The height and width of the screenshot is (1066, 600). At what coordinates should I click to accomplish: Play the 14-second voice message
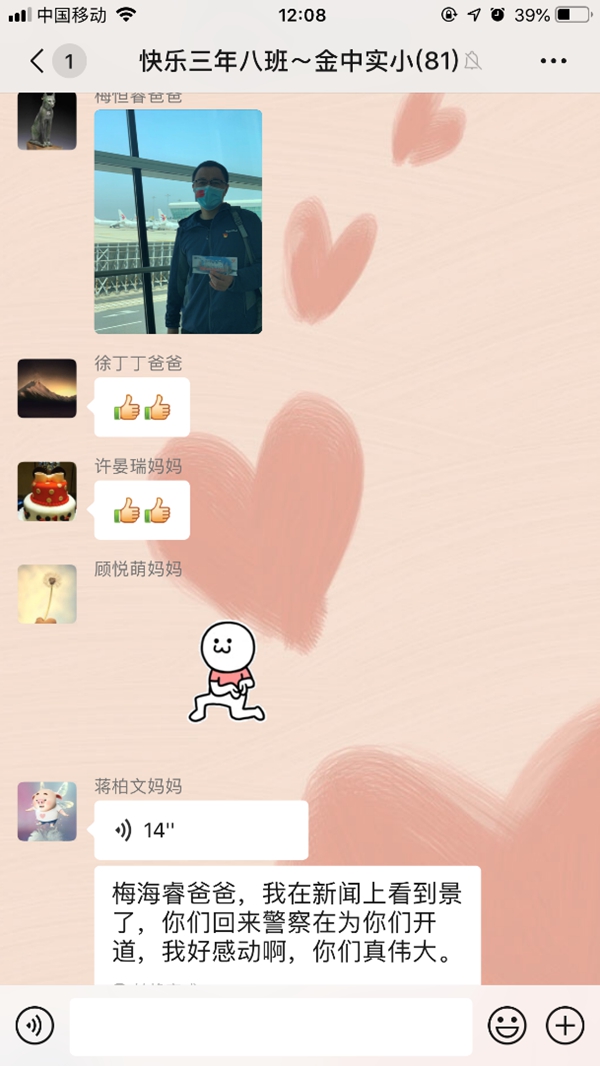pyautogui.click(x=201, y=830)
